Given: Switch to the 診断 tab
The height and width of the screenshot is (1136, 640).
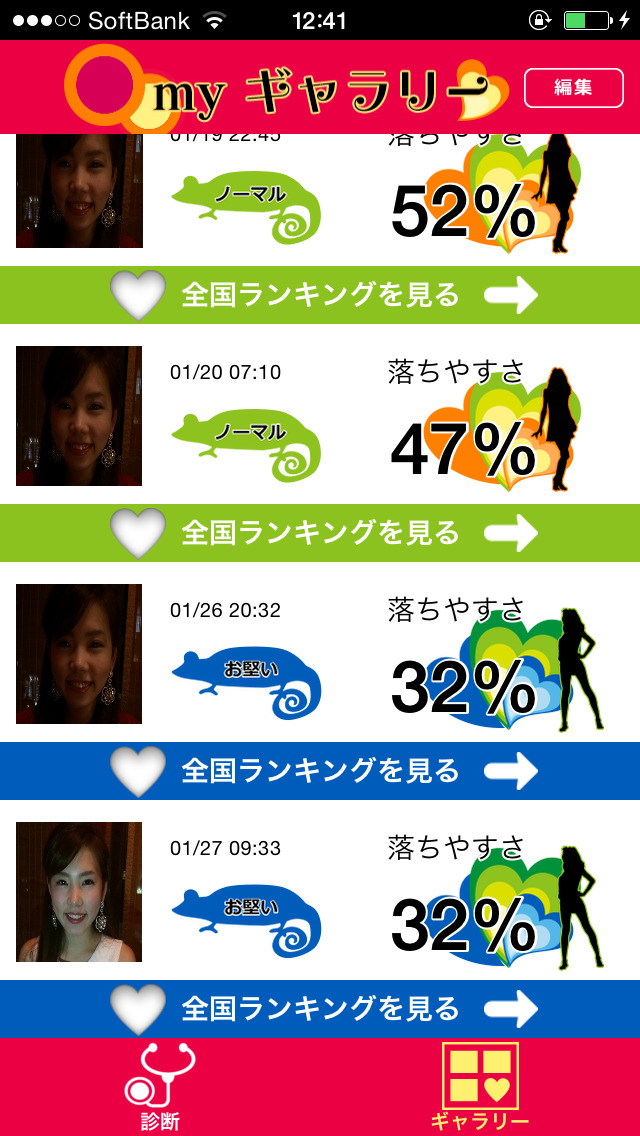Looking at the screenshot, I should point(160,1087).
